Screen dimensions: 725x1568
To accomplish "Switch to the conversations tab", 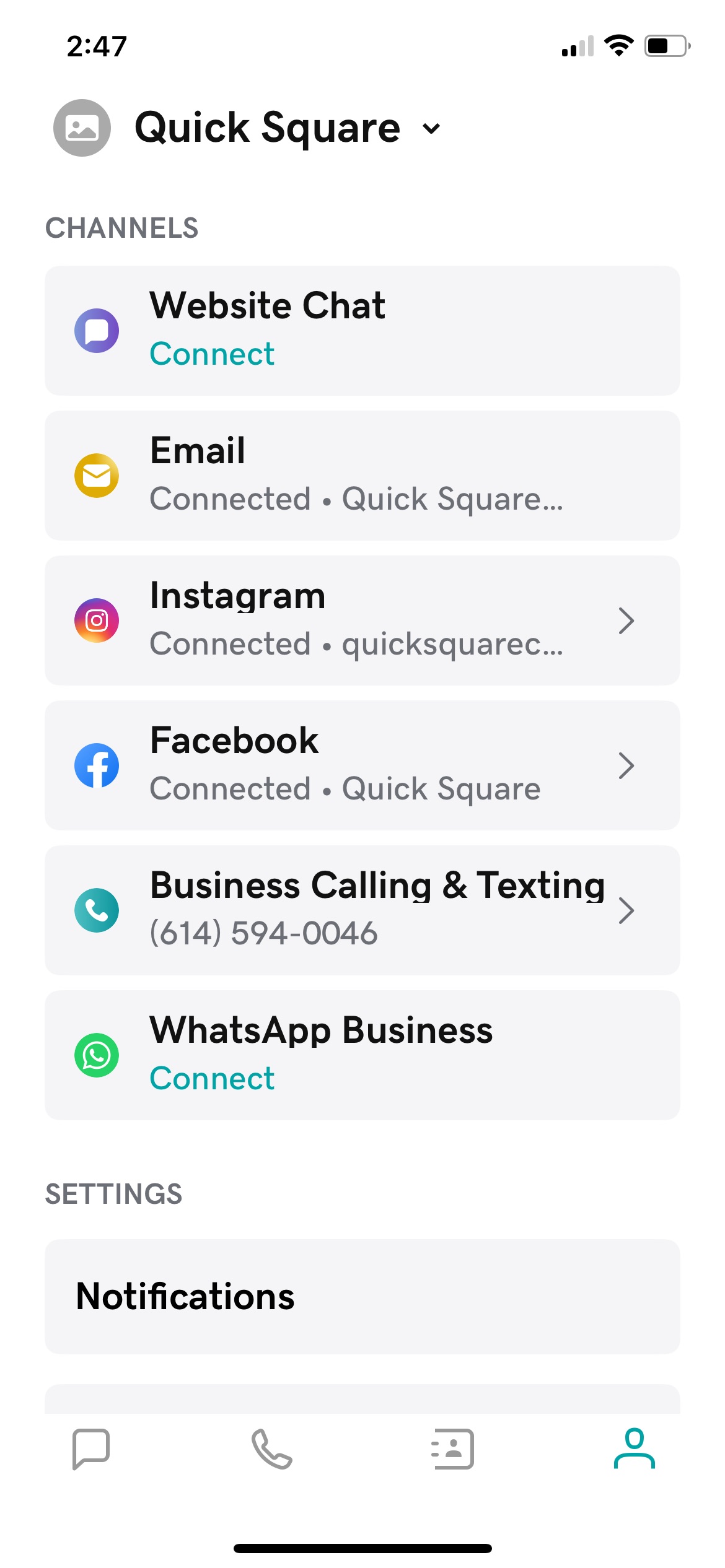I will tap(91, 1449).
